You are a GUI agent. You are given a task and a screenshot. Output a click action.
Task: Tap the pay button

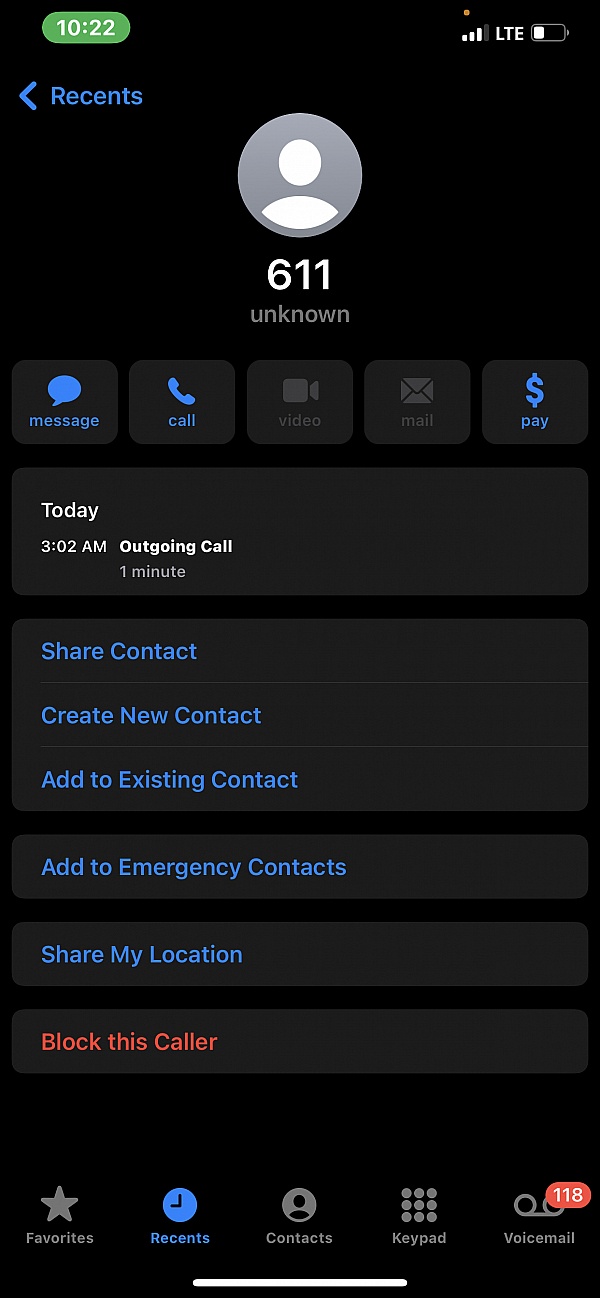(x=535, y=402)
